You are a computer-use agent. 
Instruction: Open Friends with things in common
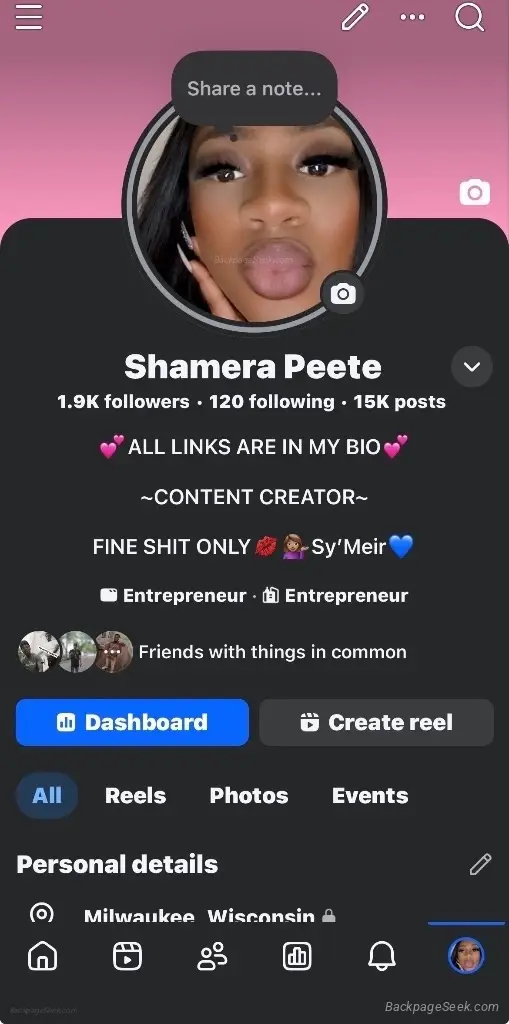212,652
